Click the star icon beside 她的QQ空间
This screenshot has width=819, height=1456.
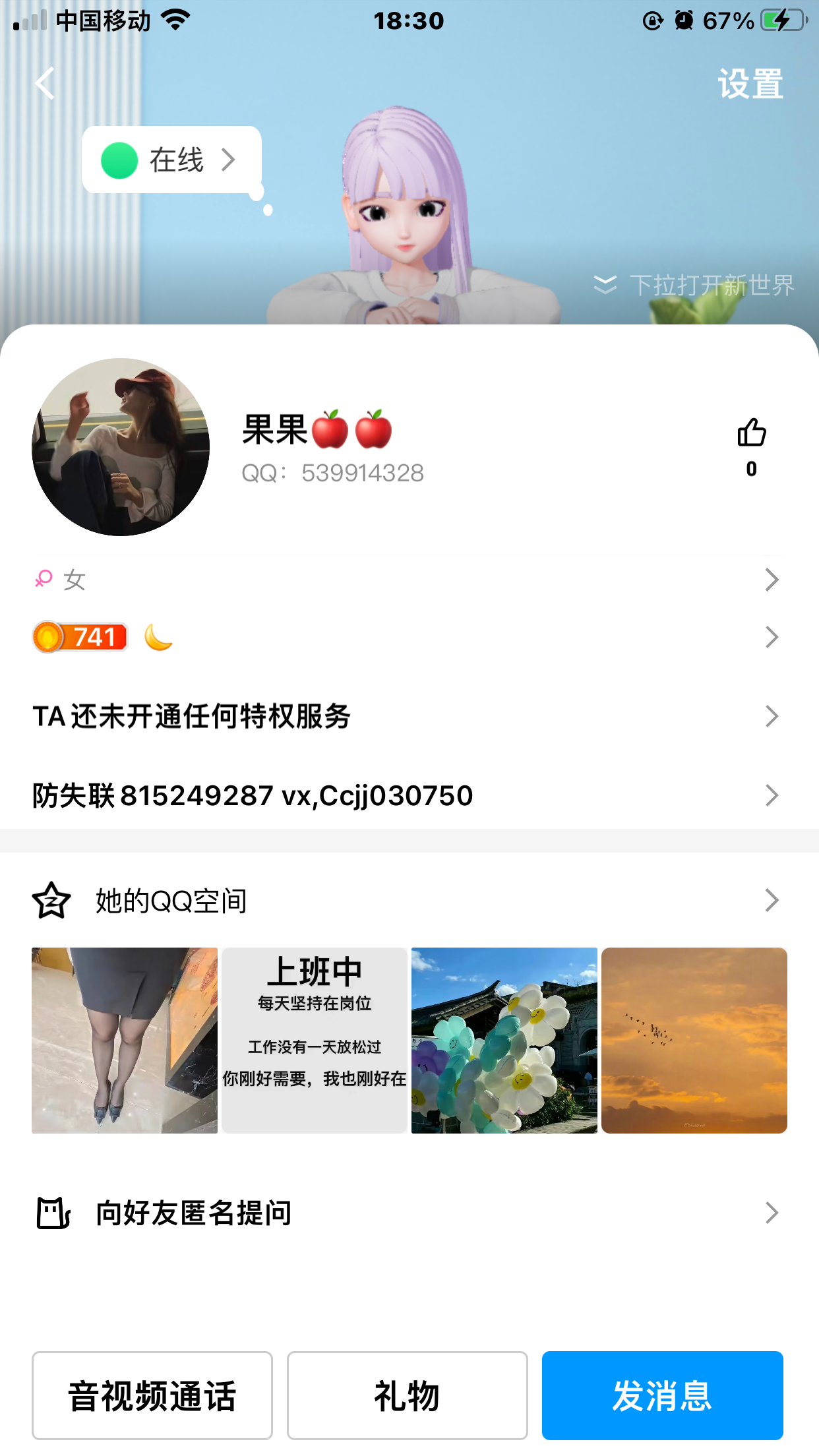pos(51,899)
